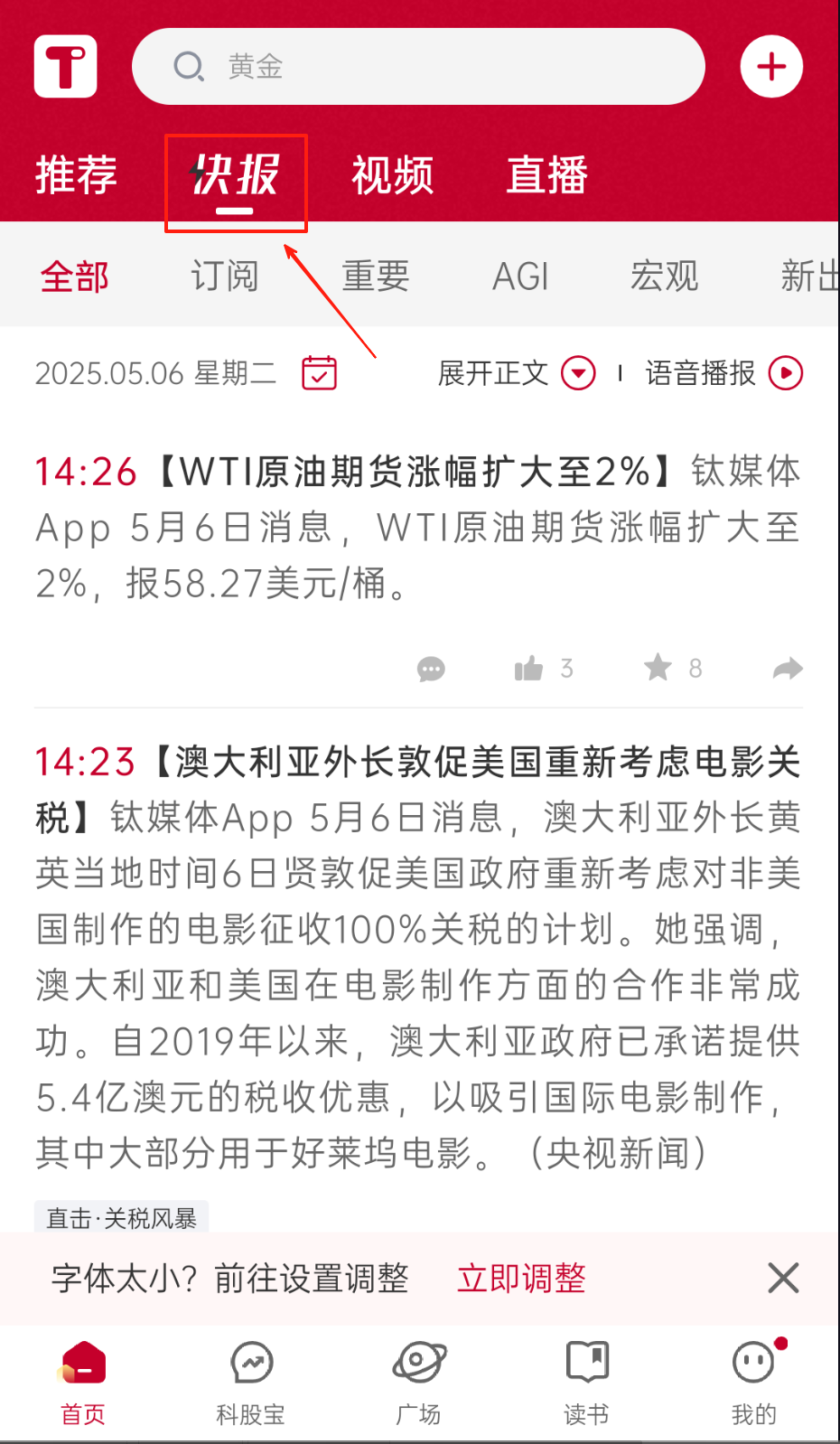View the 宏观 category
The image size is (840, 1444).
pos(664,277)
